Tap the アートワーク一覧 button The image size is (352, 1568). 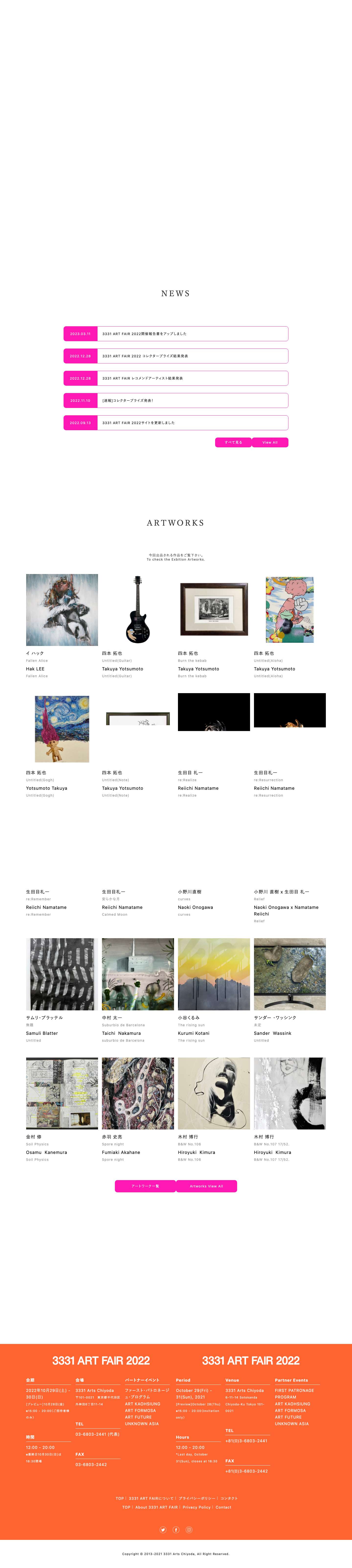tap(145, 1186)
